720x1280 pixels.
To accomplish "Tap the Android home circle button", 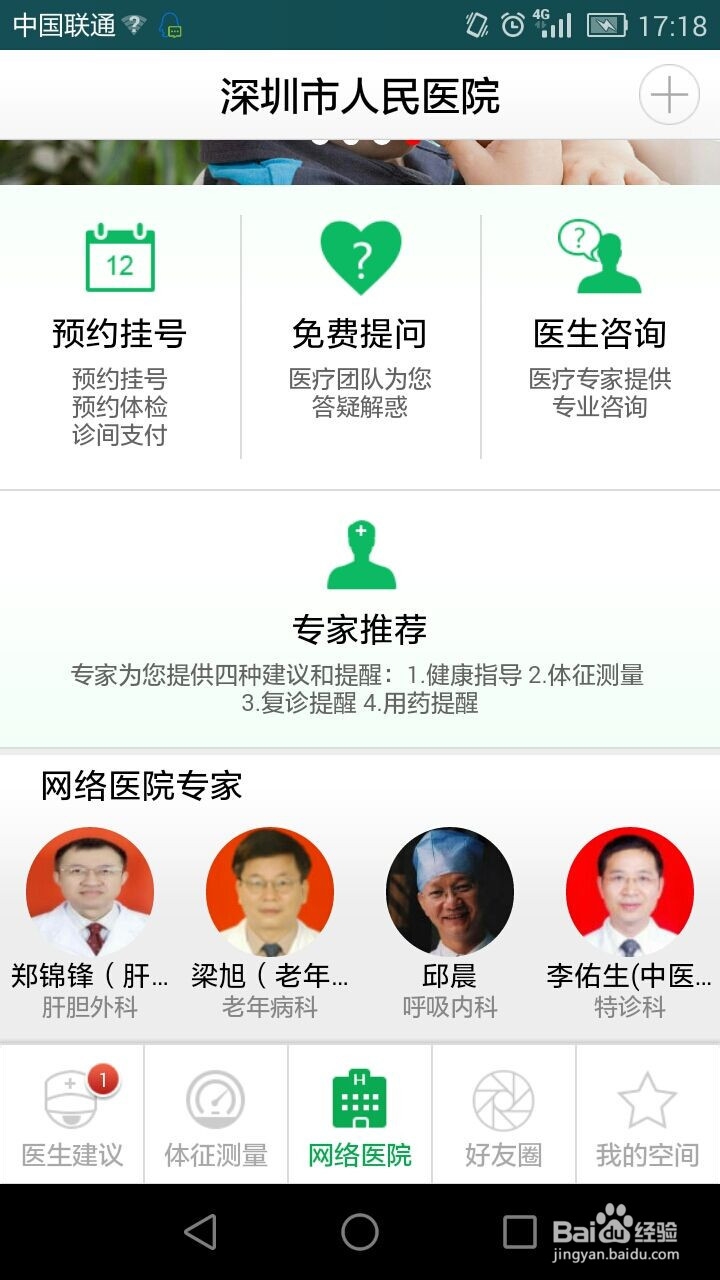I will 360,1233.
